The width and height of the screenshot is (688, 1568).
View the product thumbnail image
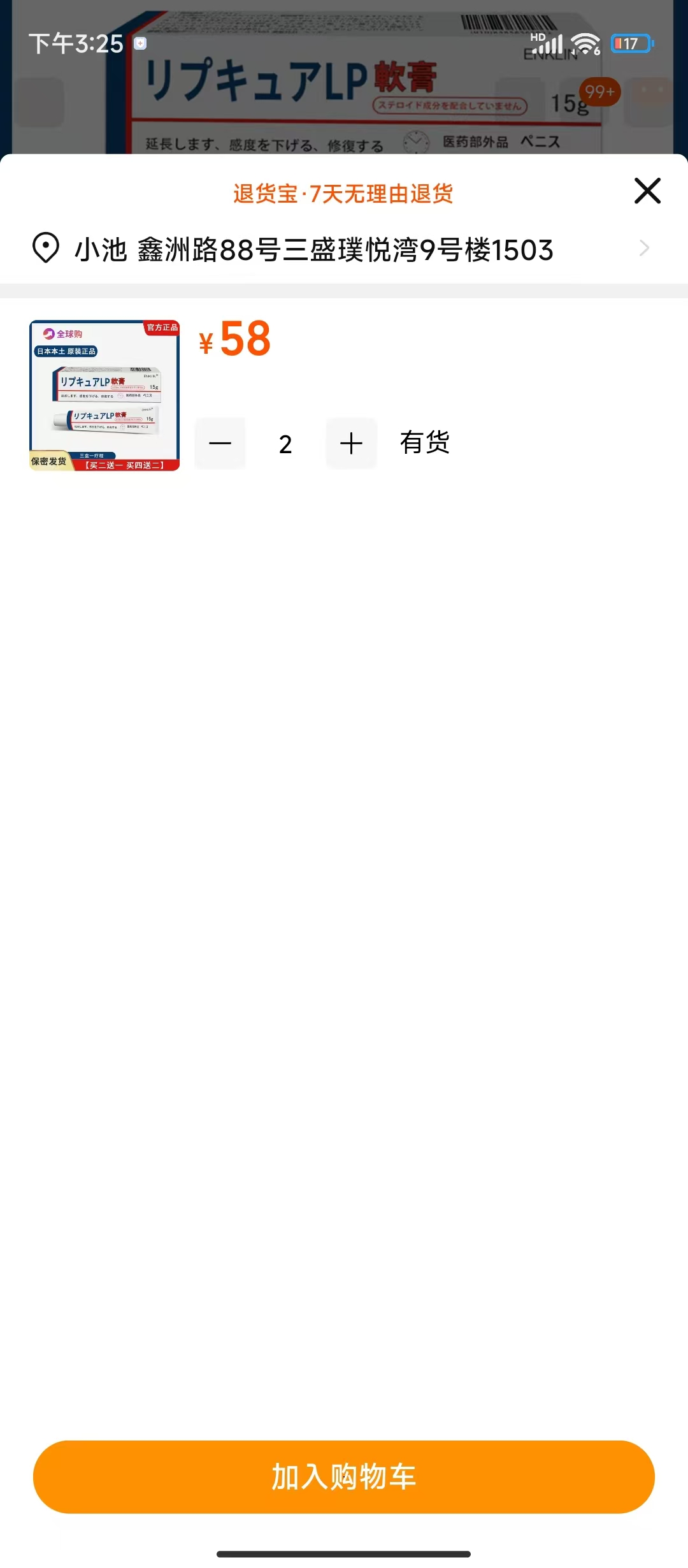[x=104, y=395]
